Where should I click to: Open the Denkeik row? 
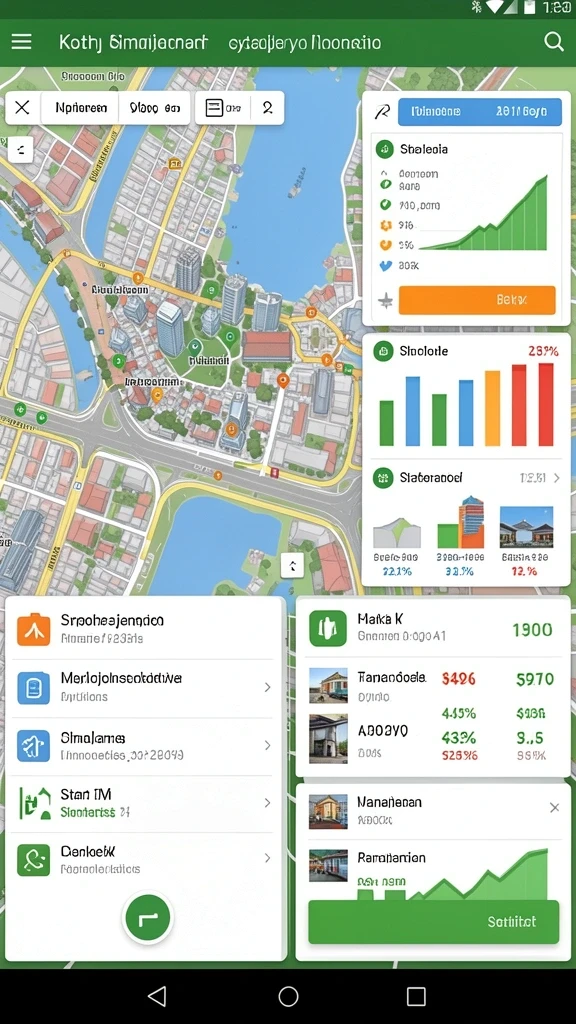[x=144, y=859]
